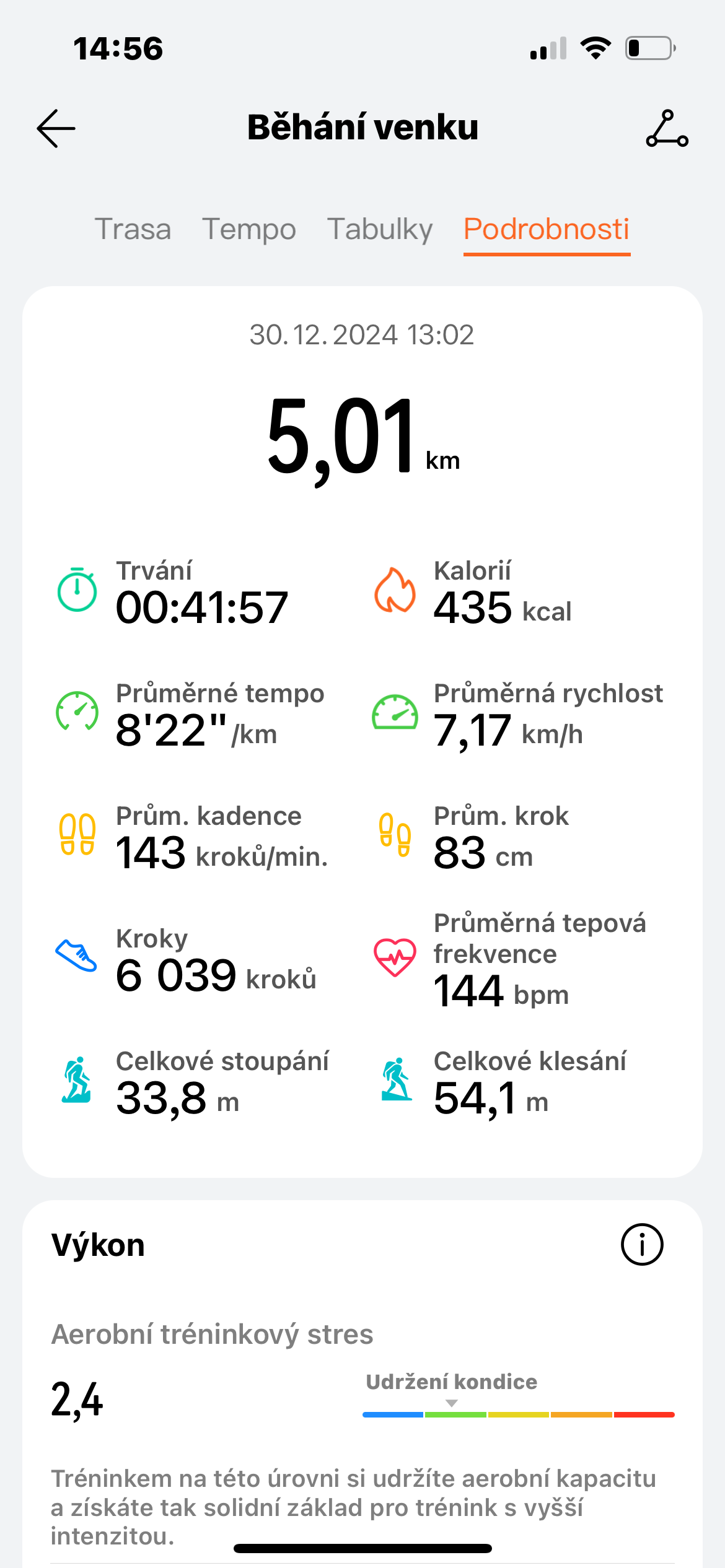
Task: Switch to the Tempo tab
Action: tap(249, 229)
